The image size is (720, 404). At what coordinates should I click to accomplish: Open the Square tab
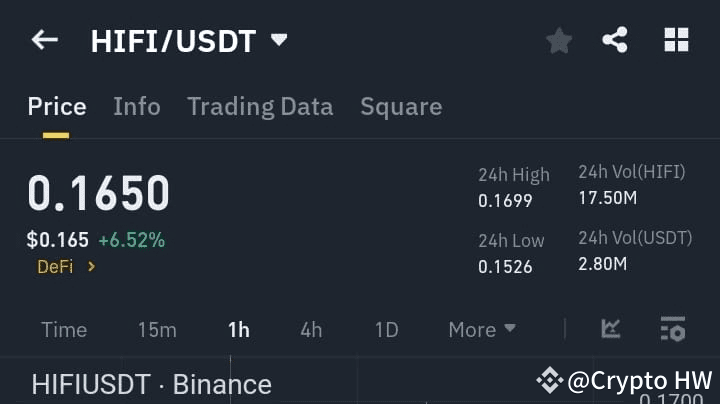401,106
